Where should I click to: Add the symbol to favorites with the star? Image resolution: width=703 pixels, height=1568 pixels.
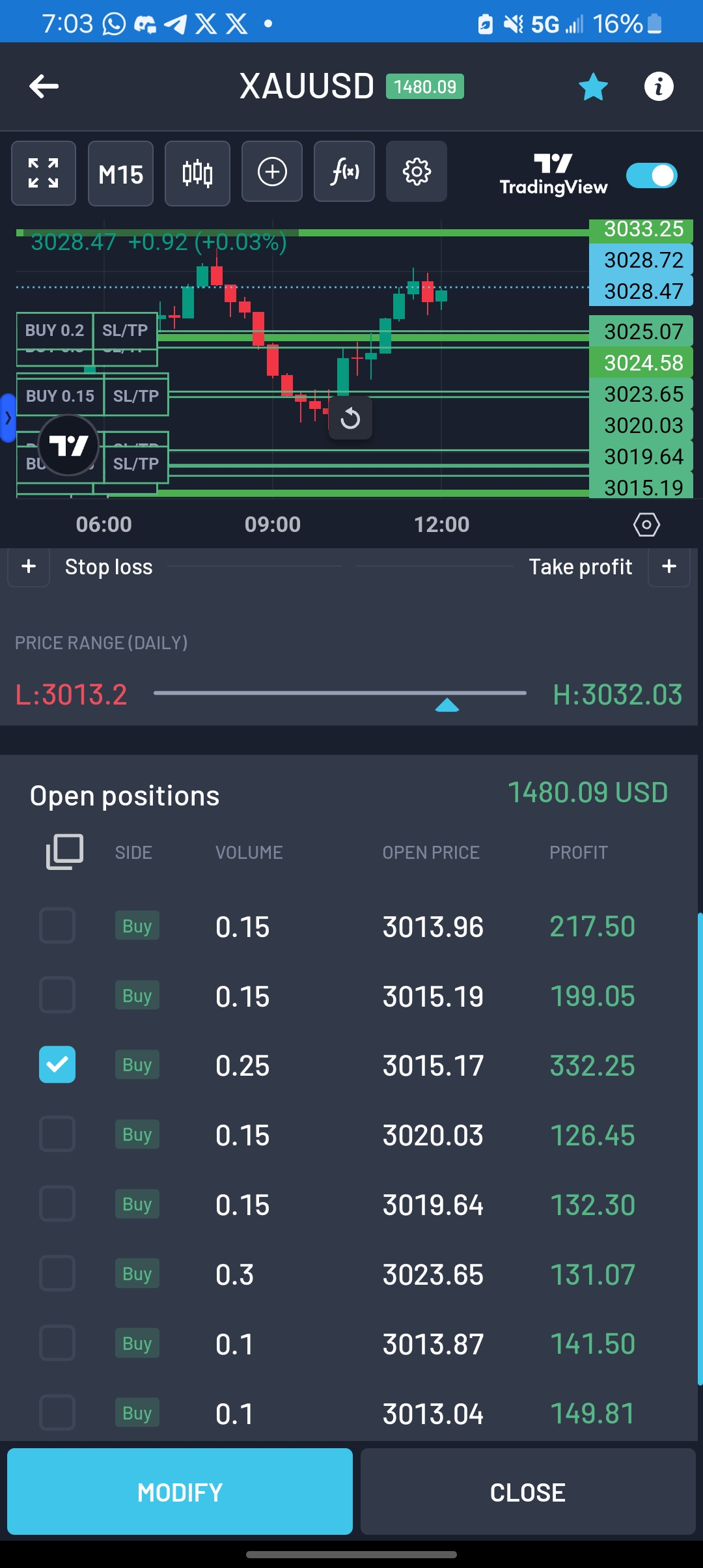593,85
